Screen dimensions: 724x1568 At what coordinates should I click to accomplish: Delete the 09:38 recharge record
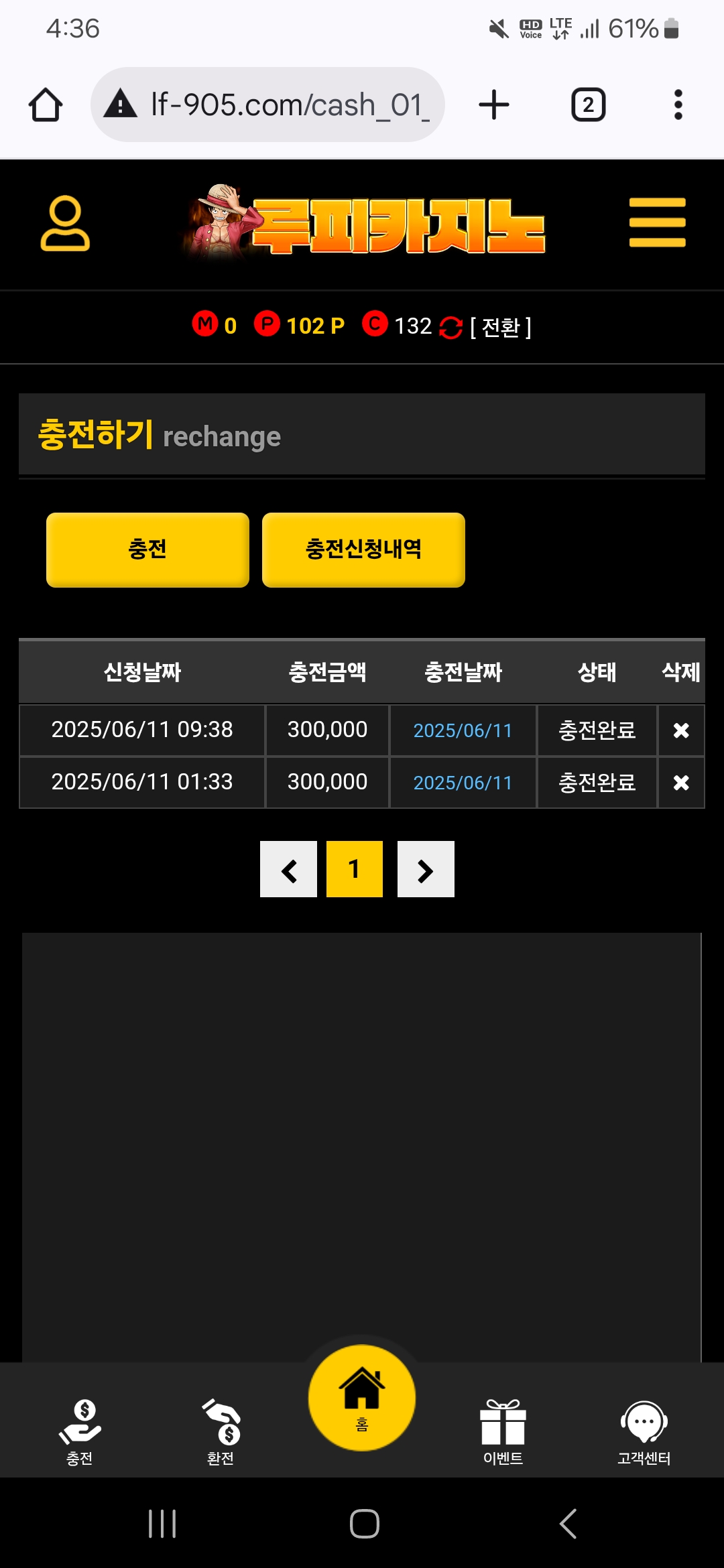(x=680, y=730)
